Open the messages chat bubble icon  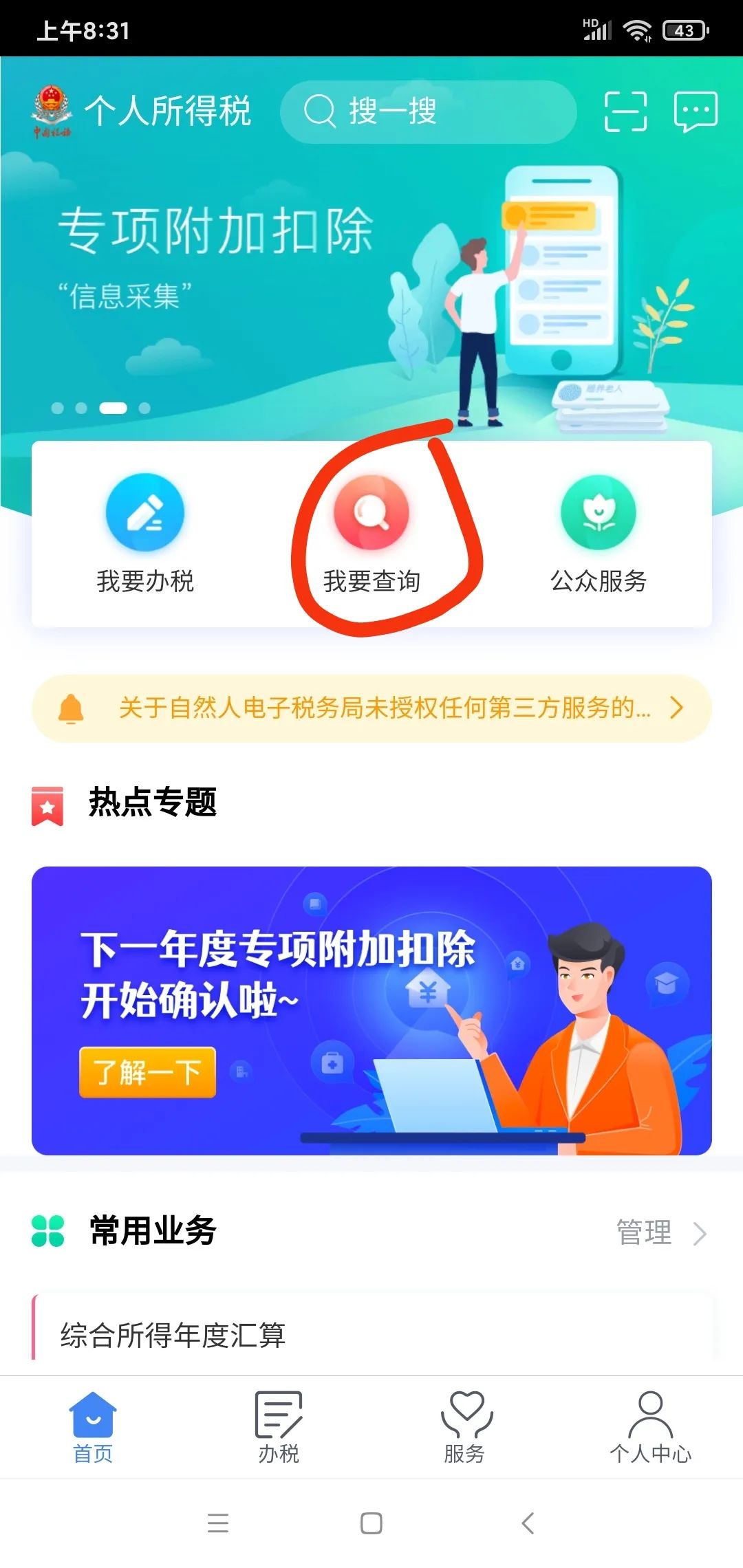tap(696, 111)
